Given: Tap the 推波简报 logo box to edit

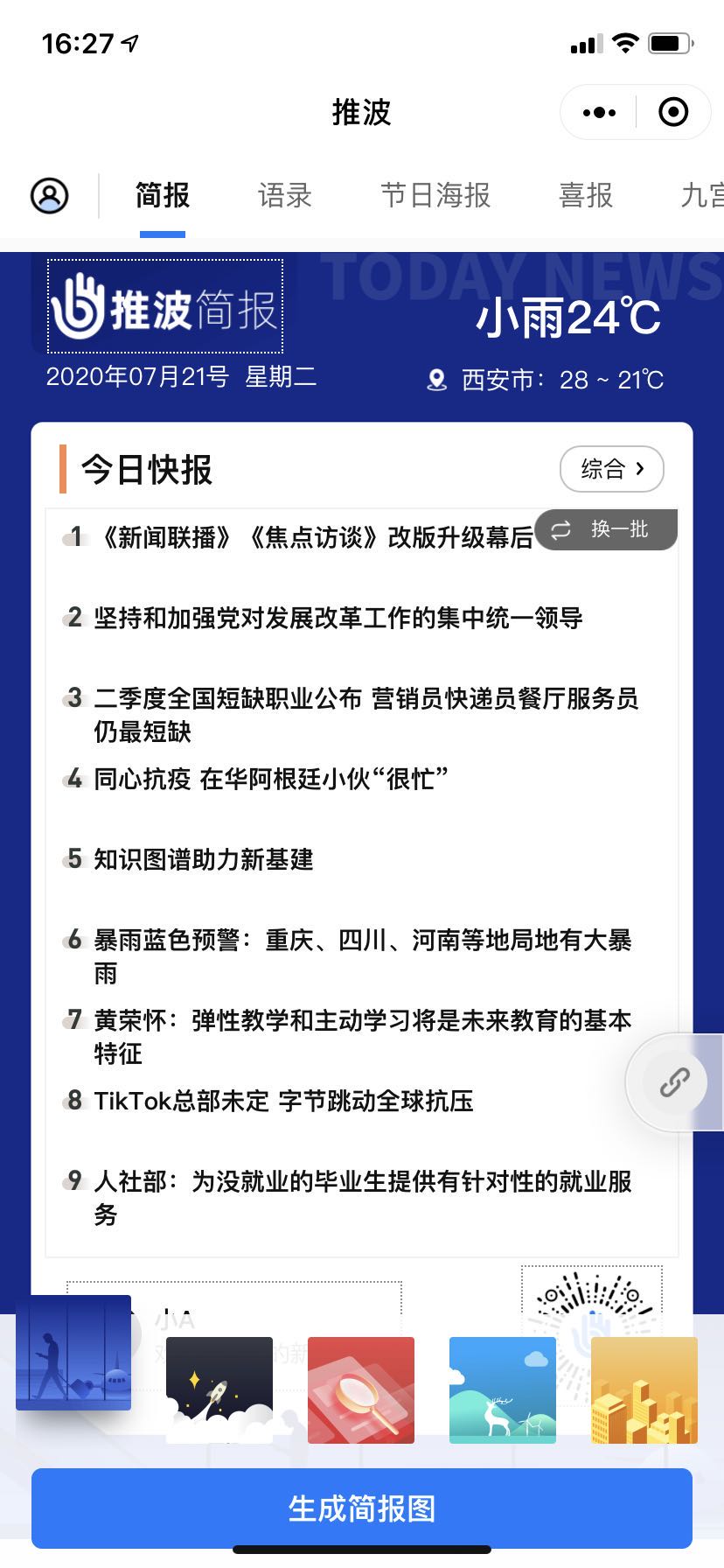Looking at the screenshot, I should [x=164, y=306].
